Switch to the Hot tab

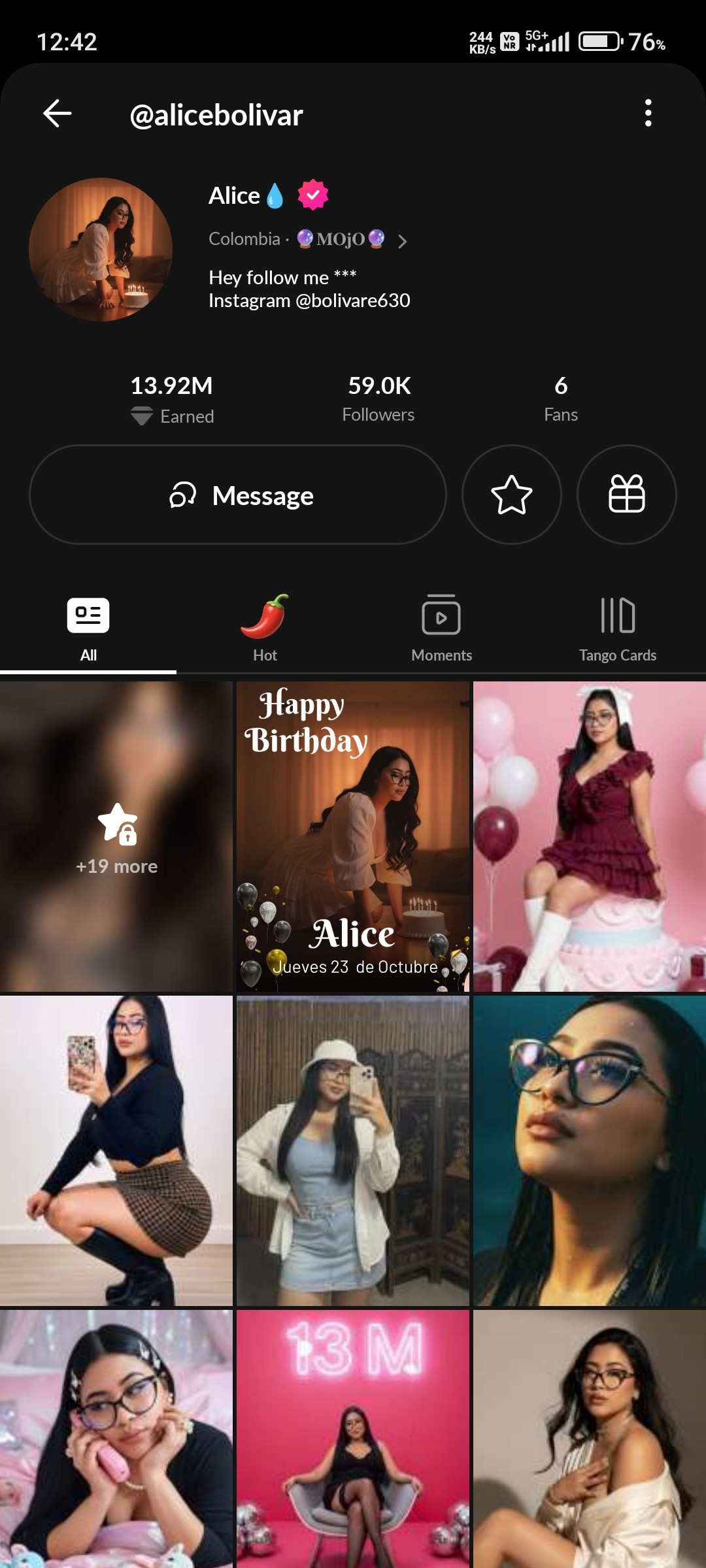tap(265, 629)
